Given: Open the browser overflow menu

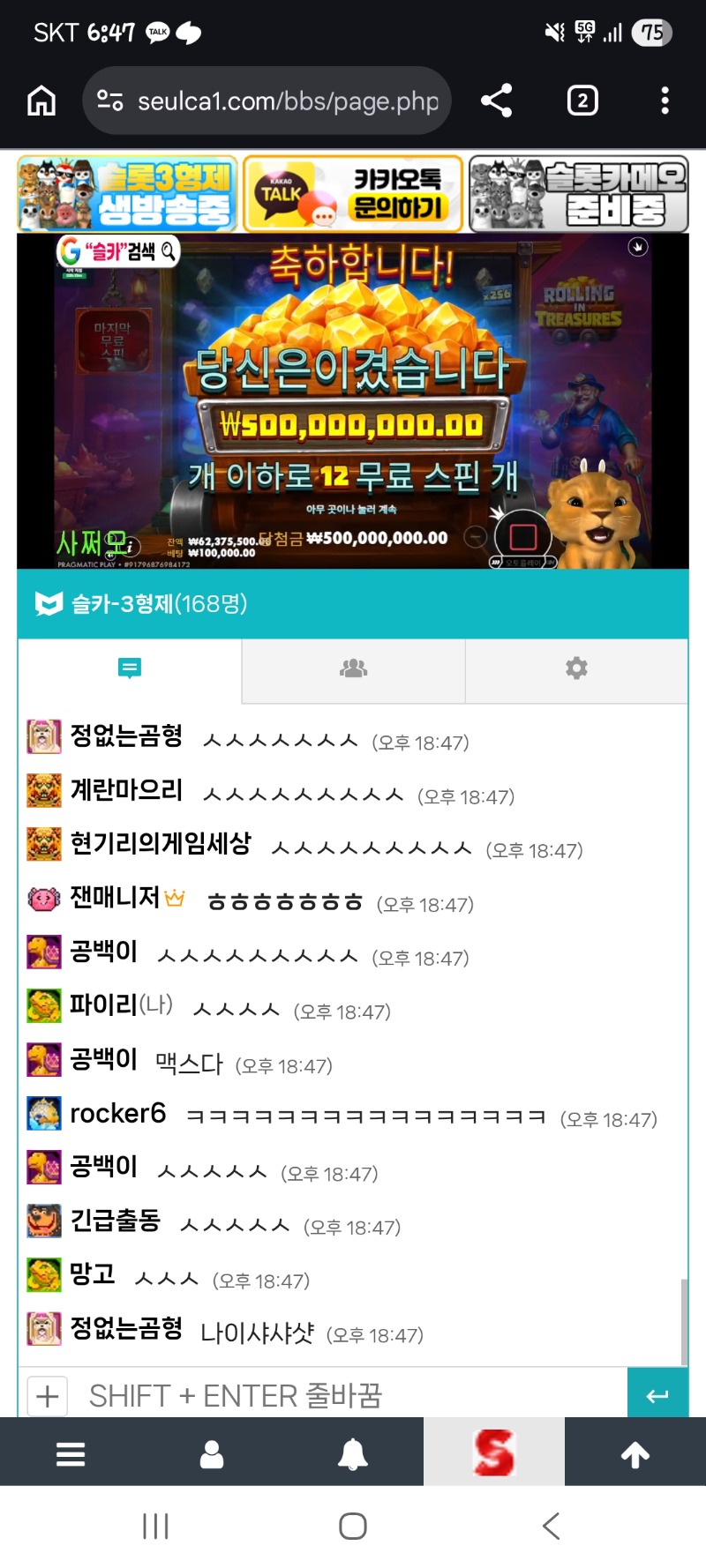Looking at the screenshot, I should tap(665, 101).
